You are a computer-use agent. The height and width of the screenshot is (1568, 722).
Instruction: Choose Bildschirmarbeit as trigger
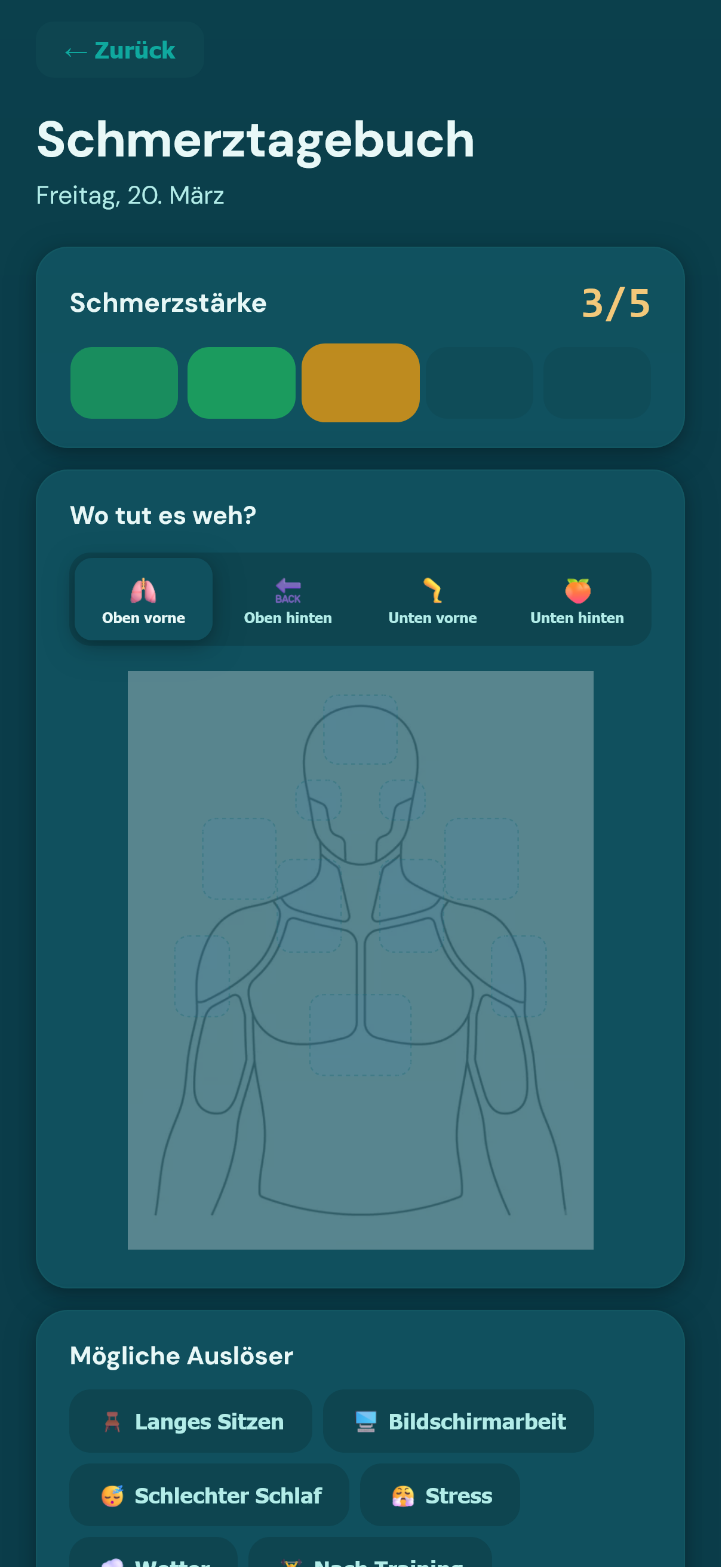(x=459, y=1421)
